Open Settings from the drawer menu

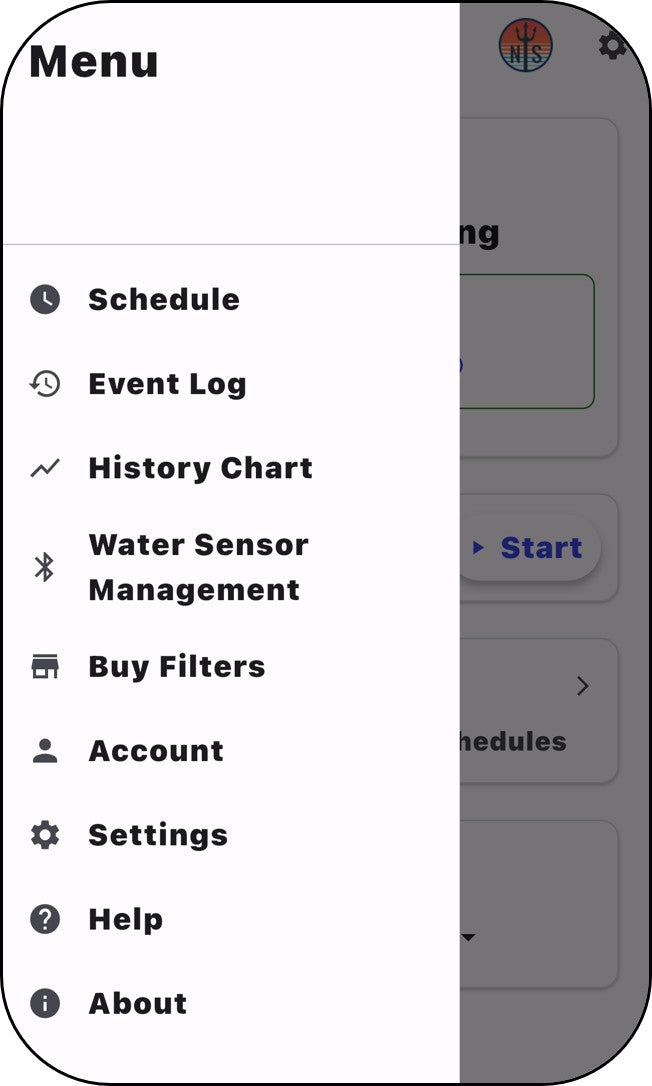point(158,835)
